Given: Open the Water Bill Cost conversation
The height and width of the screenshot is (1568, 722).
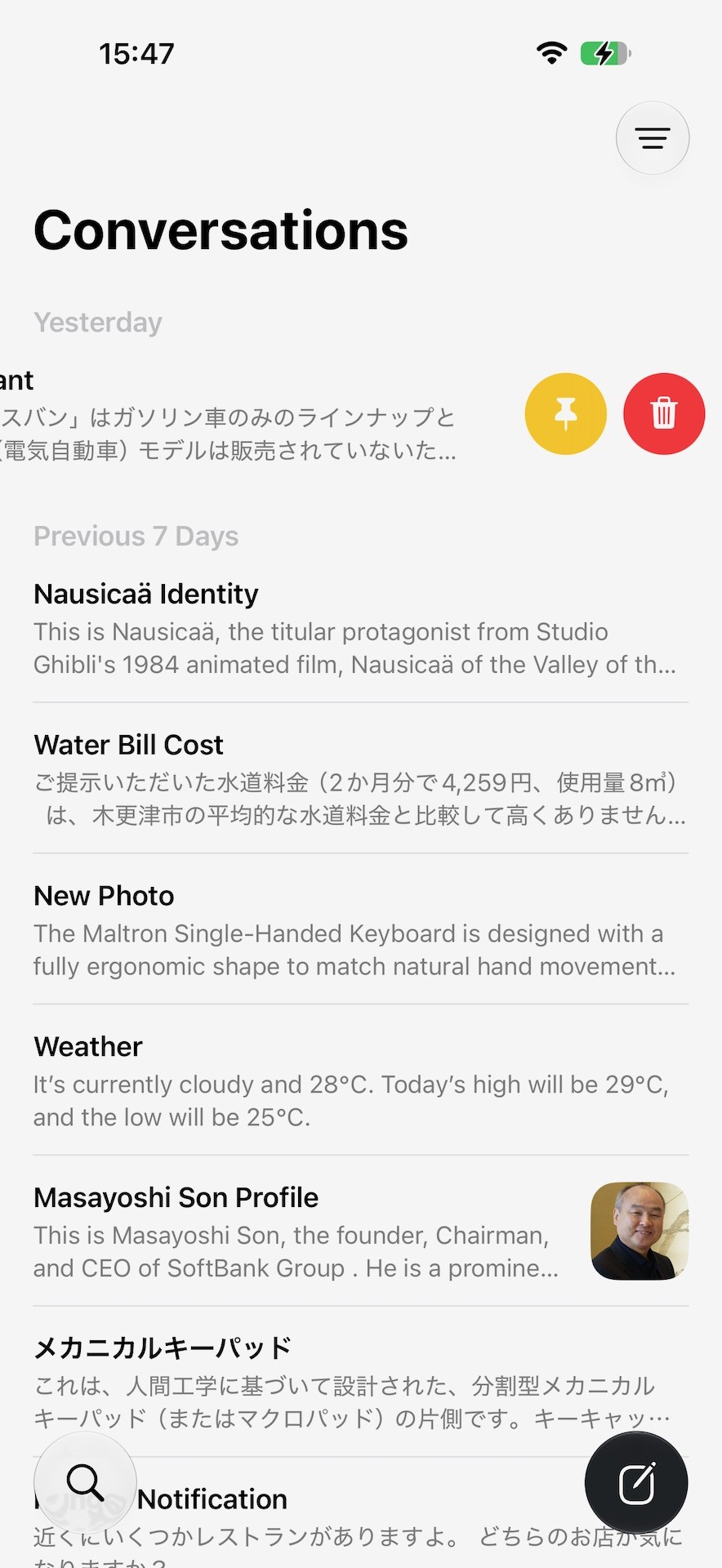Looking at the screenshot, I should (360, 778).
